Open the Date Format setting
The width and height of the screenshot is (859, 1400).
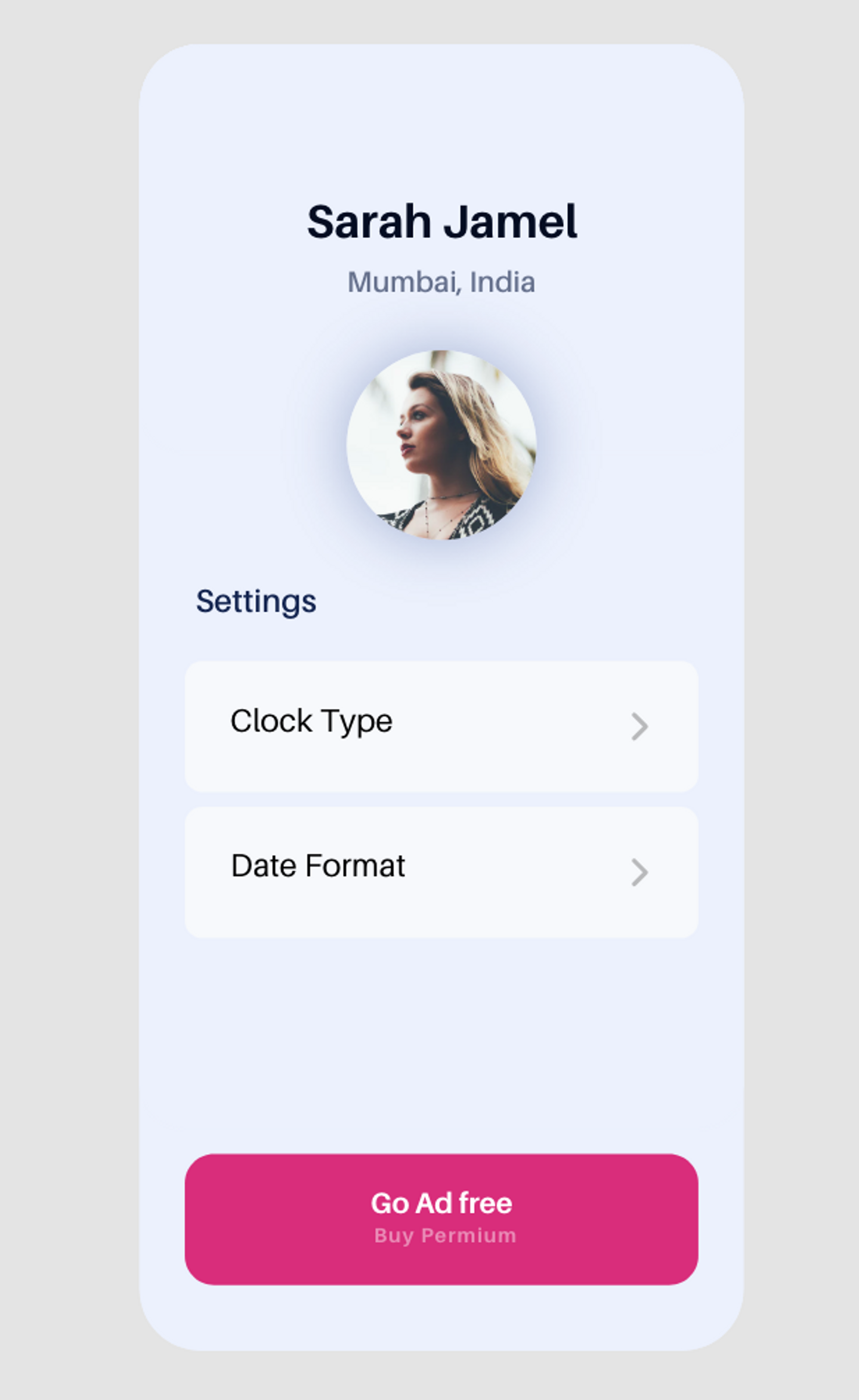[x=441, y=872]
